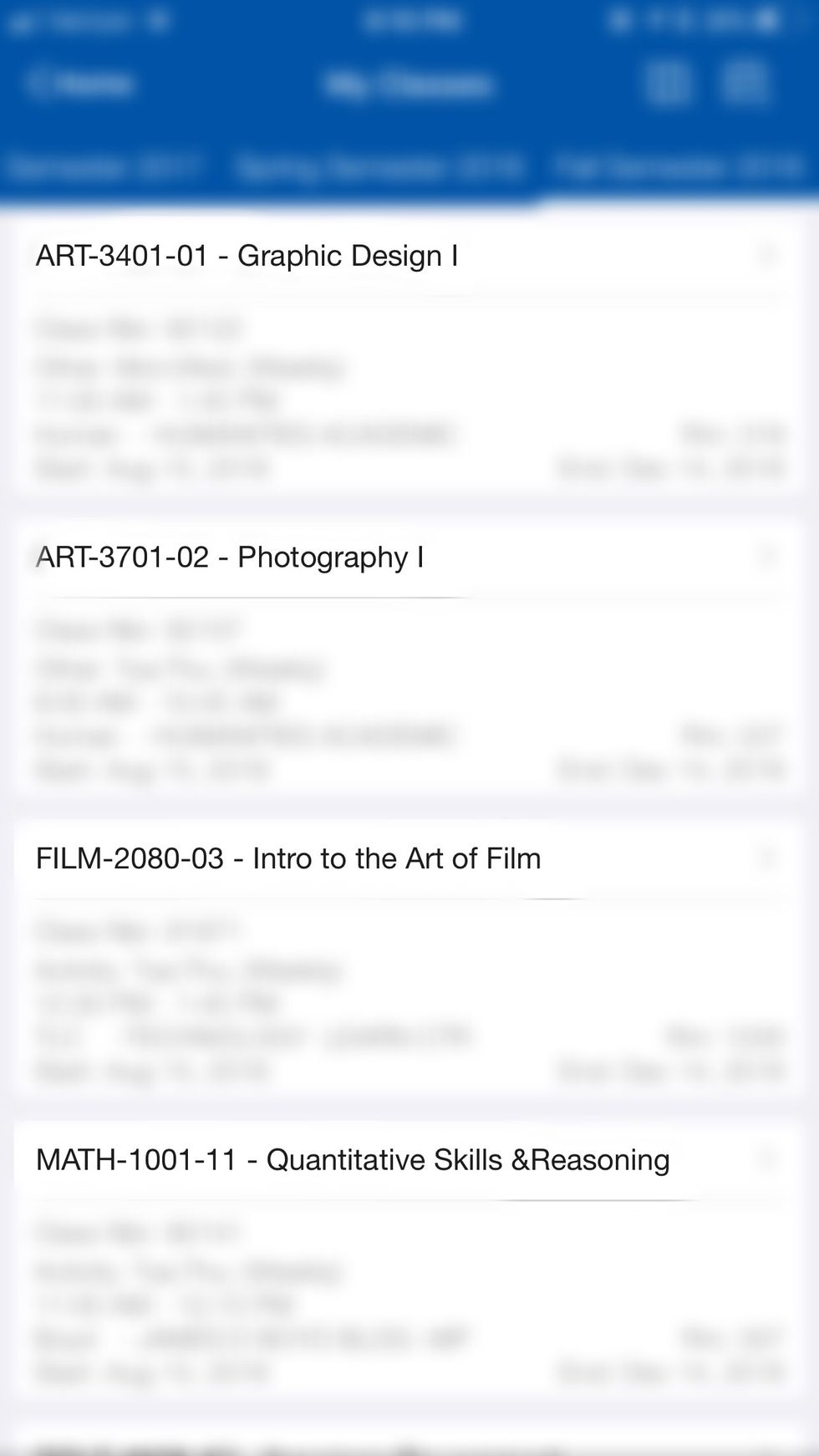This screenshot has height=1456, width=819.
Task: Go back to Home
Action: coord(81,84)
